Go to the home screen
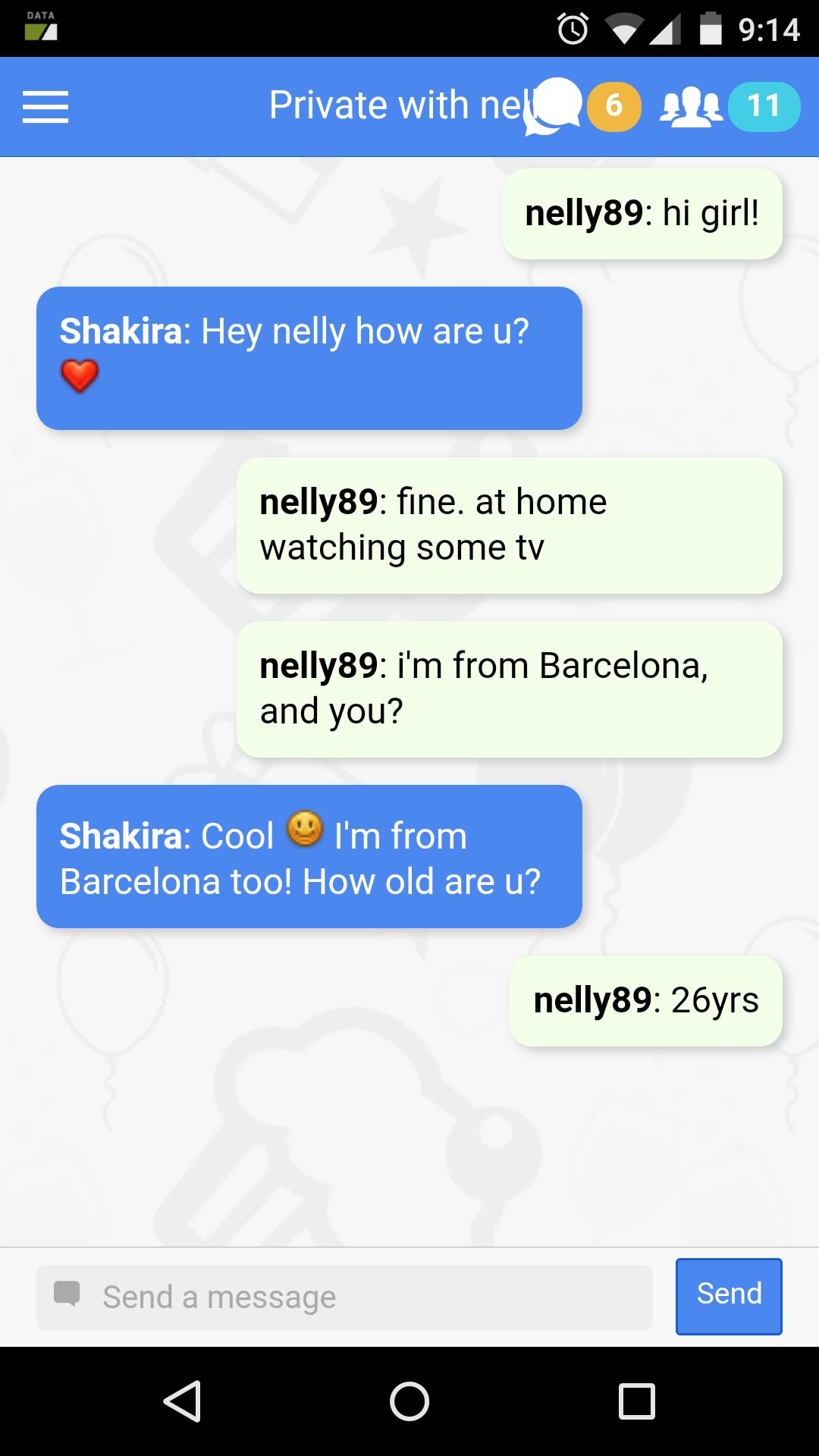Viewport: 819px width, 1456px height. pyautogui.click(x=409, y=1401)
